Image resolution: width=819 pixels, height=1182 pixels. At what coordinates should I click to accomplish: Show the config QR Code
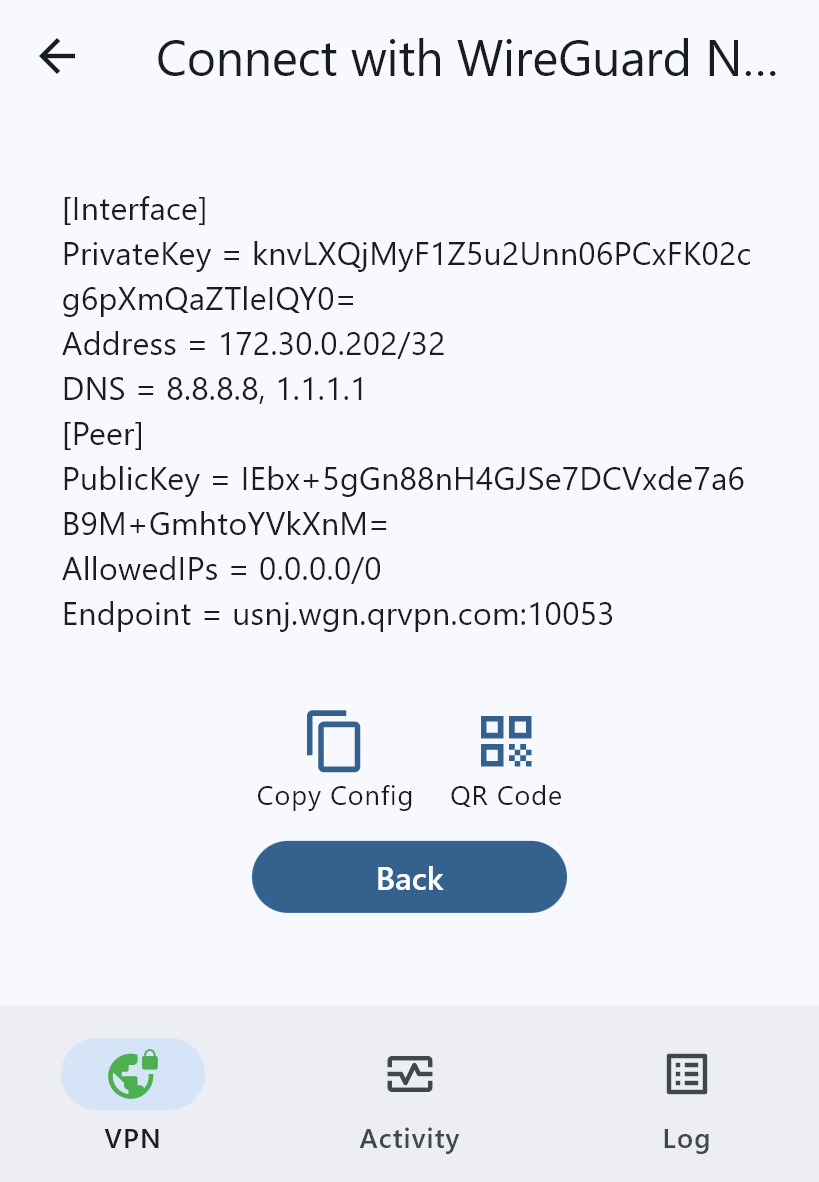point(506,759)
